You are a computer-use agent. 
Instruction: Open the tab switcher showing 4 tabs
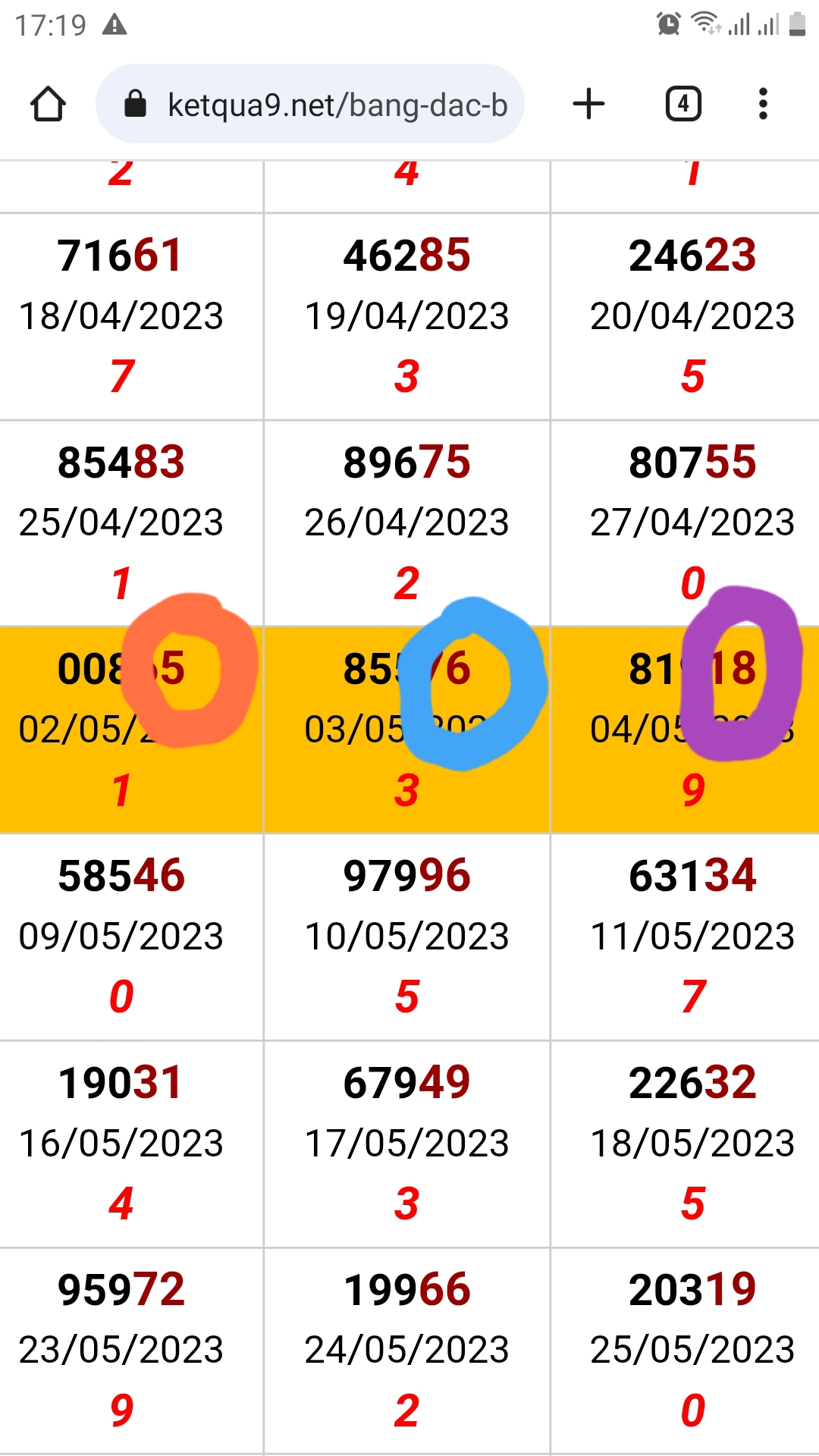pyautogui.click(x=683, y=104)
